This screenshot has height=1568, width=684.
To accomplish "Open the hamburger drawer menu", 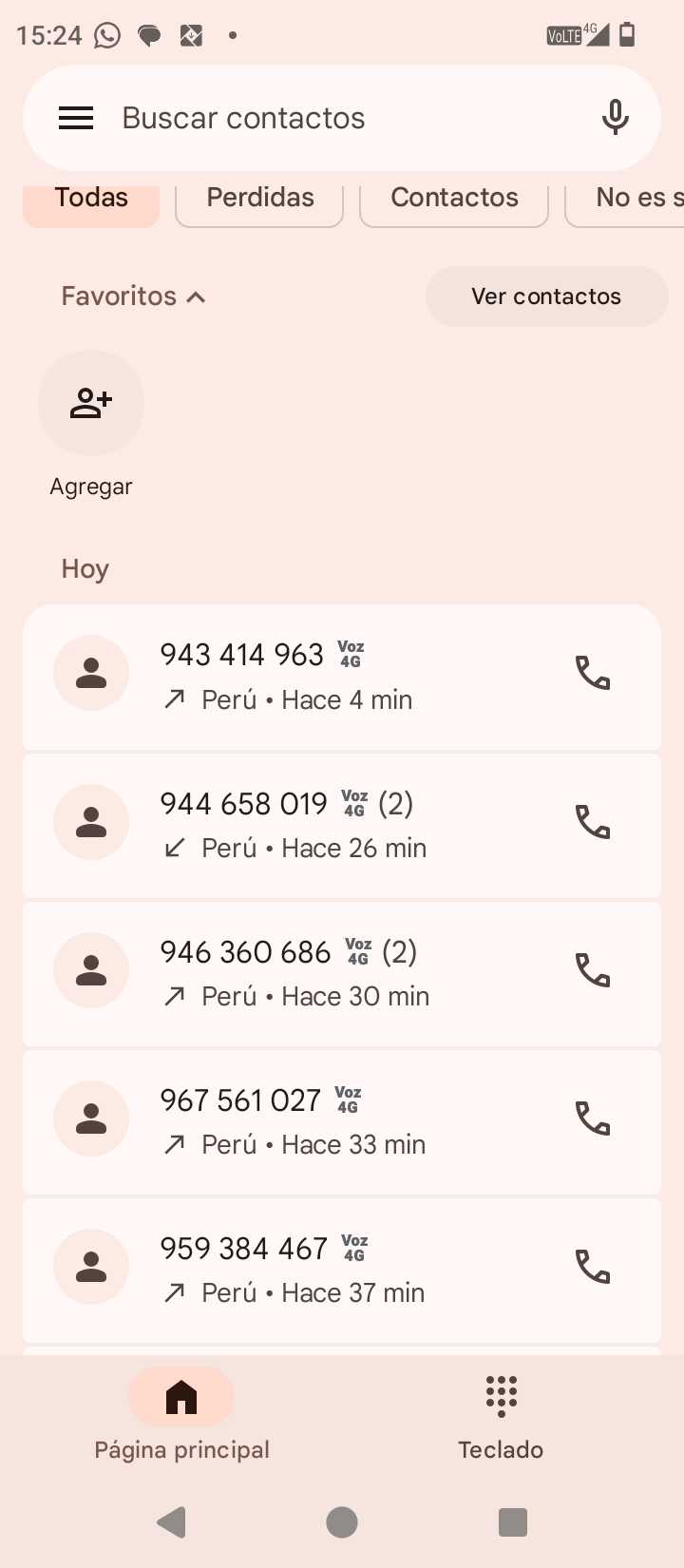I will [x=76, y=119].
